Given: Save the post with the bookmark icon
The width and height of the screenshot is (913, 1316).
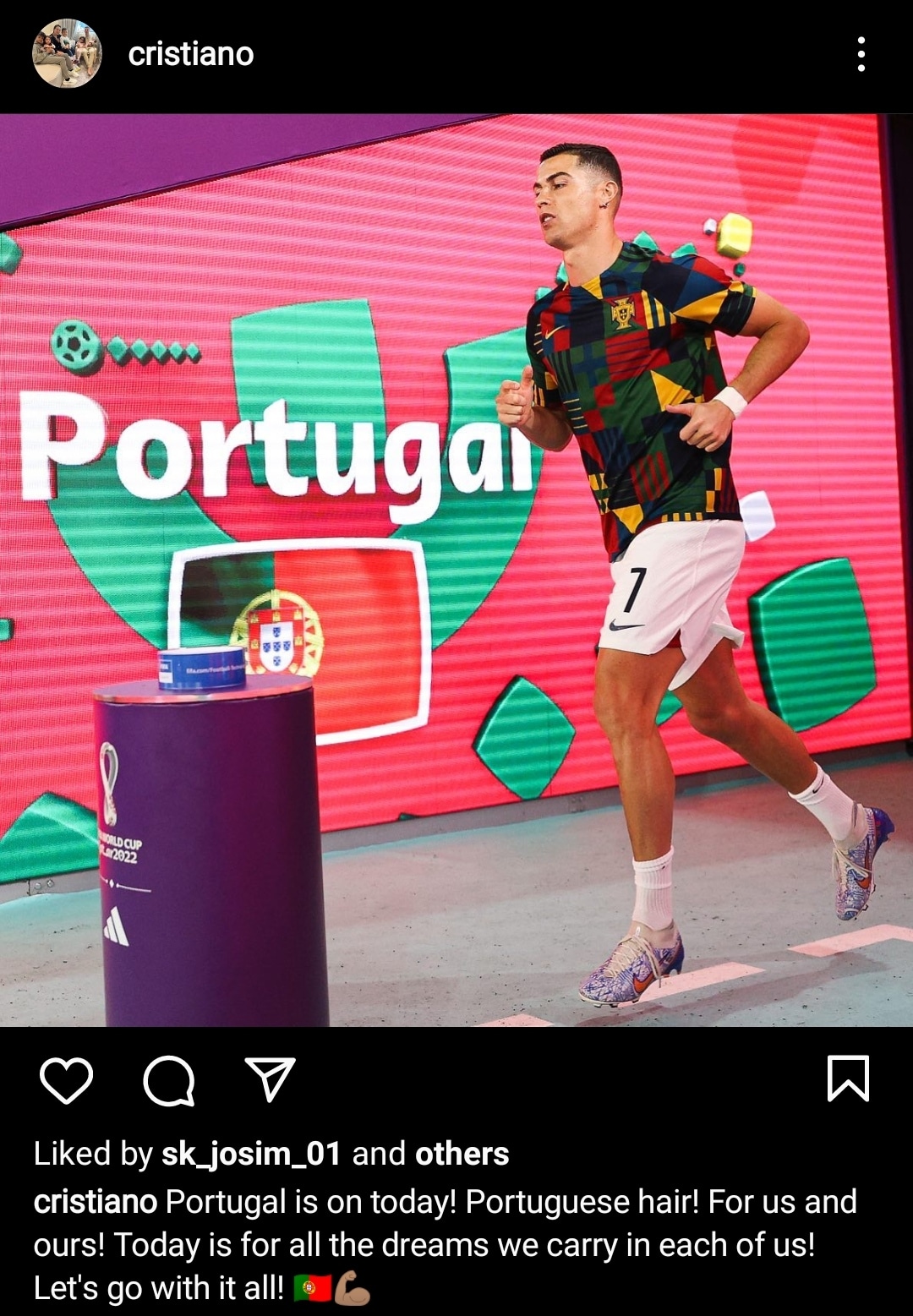Looking at the screenshot, I should coord(847,1078).
